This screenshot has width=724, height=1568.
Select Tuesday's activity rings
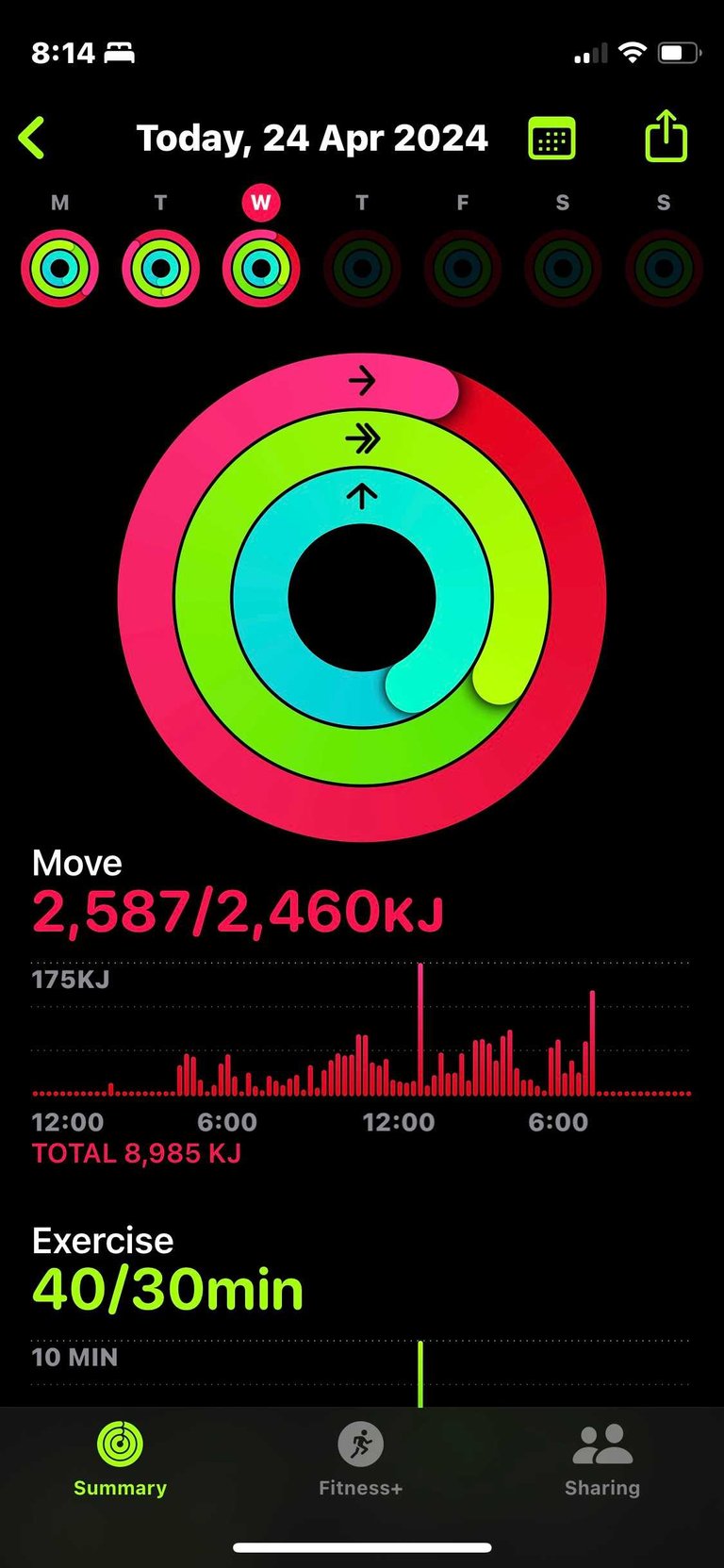(160, 269)
